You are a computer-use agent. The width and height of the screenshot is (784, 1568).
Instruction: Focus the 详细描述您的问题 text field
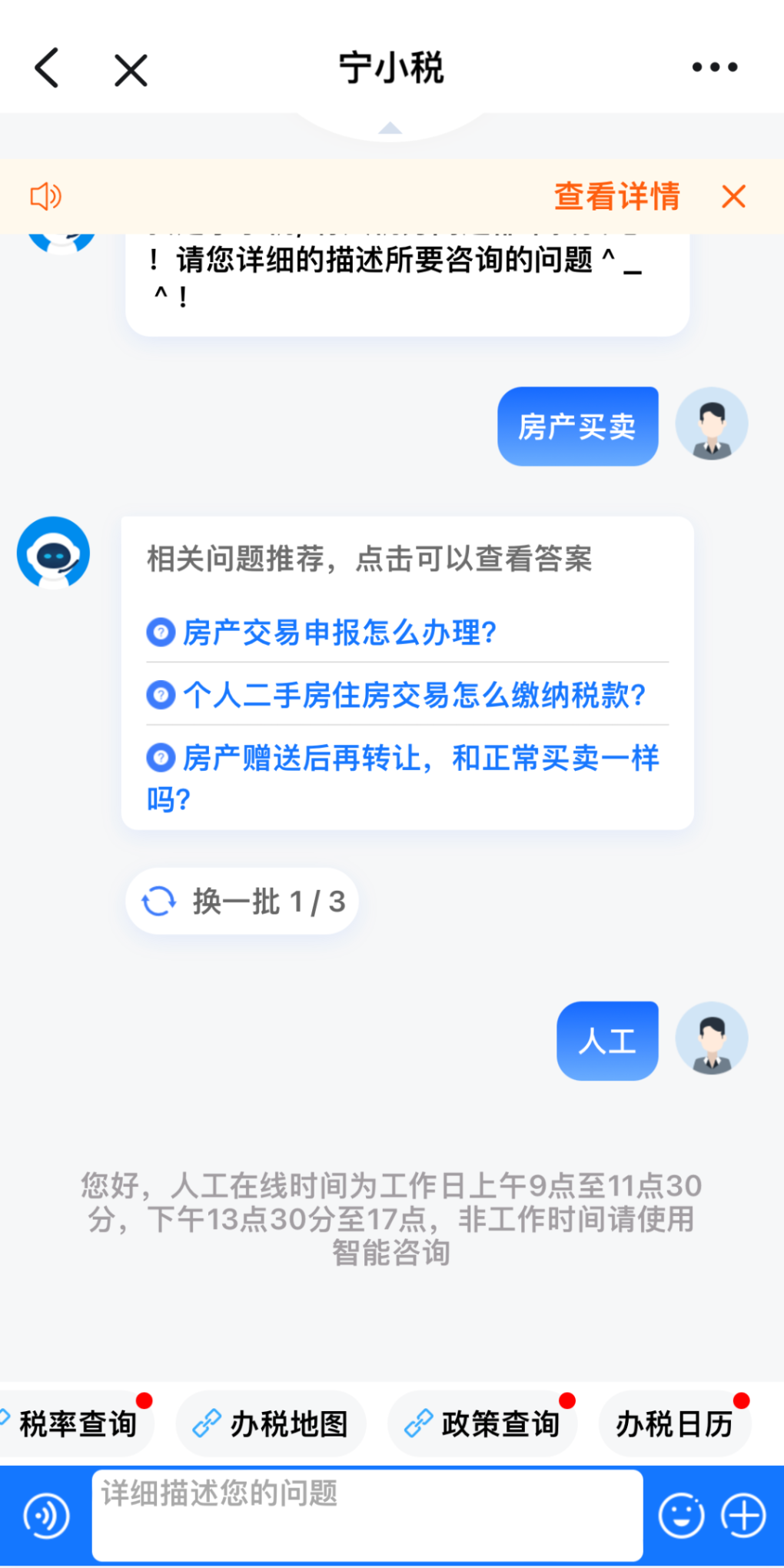tap(367, 1515)
